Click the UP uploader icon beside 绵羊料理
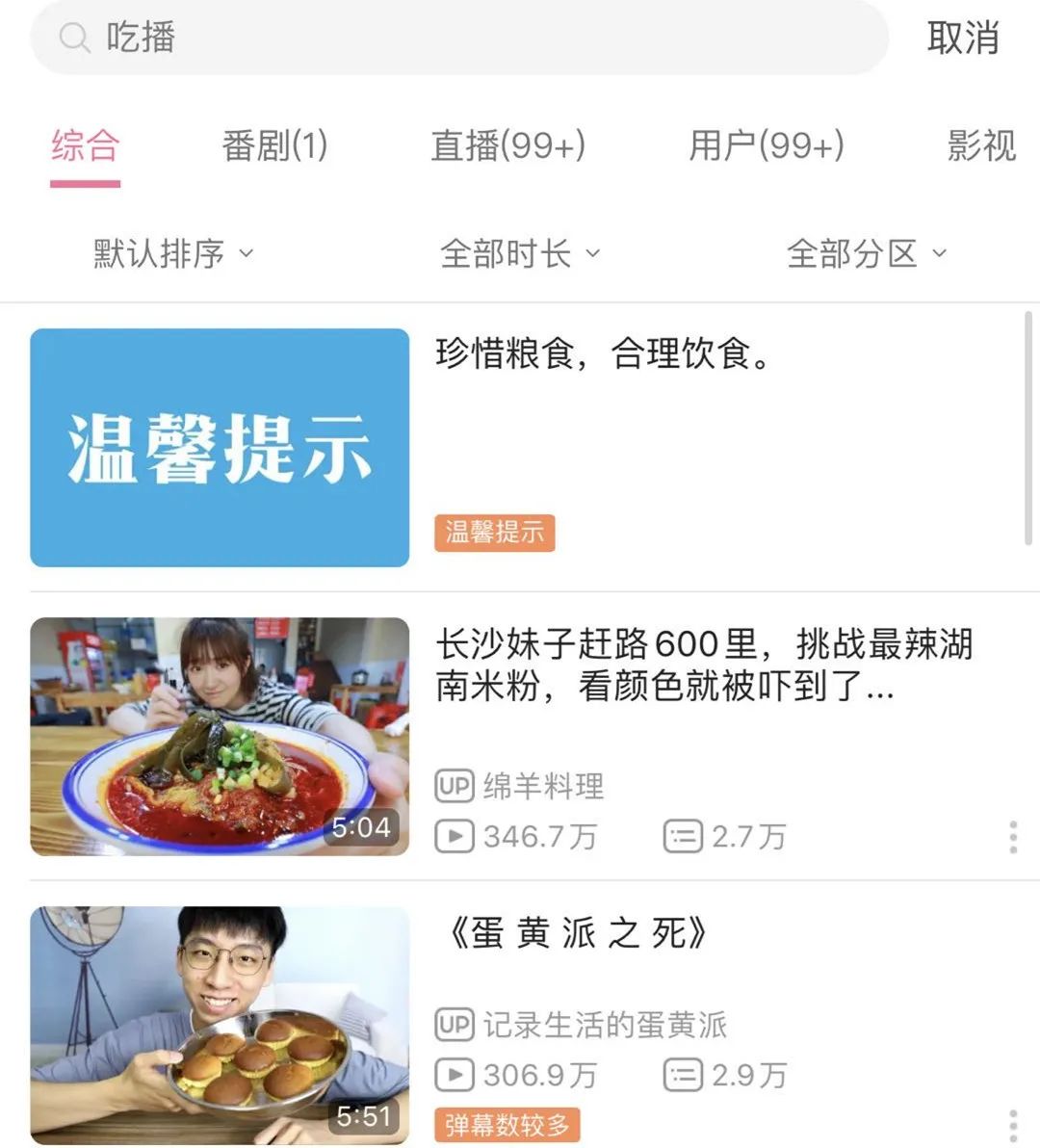Viewport: 1040px width, 1148px height. pos(456,786)
